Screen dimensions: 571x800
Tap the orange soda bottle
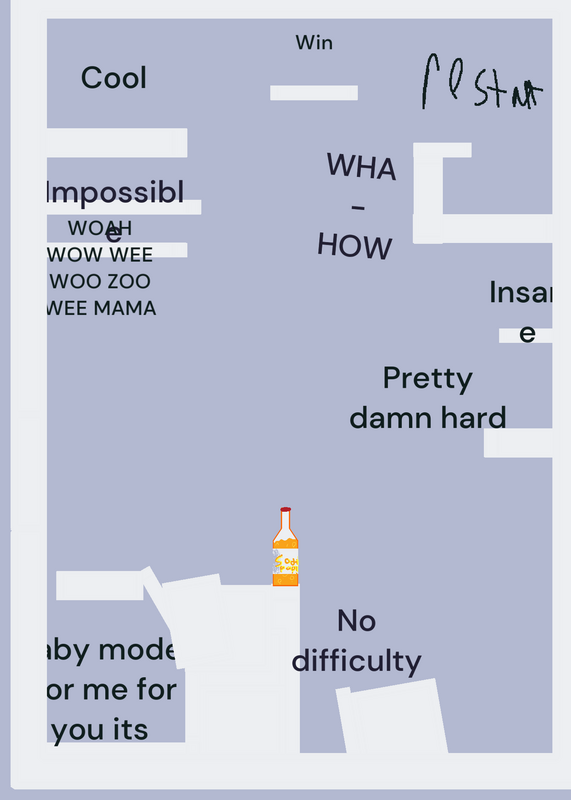click(x=285, y=546)
